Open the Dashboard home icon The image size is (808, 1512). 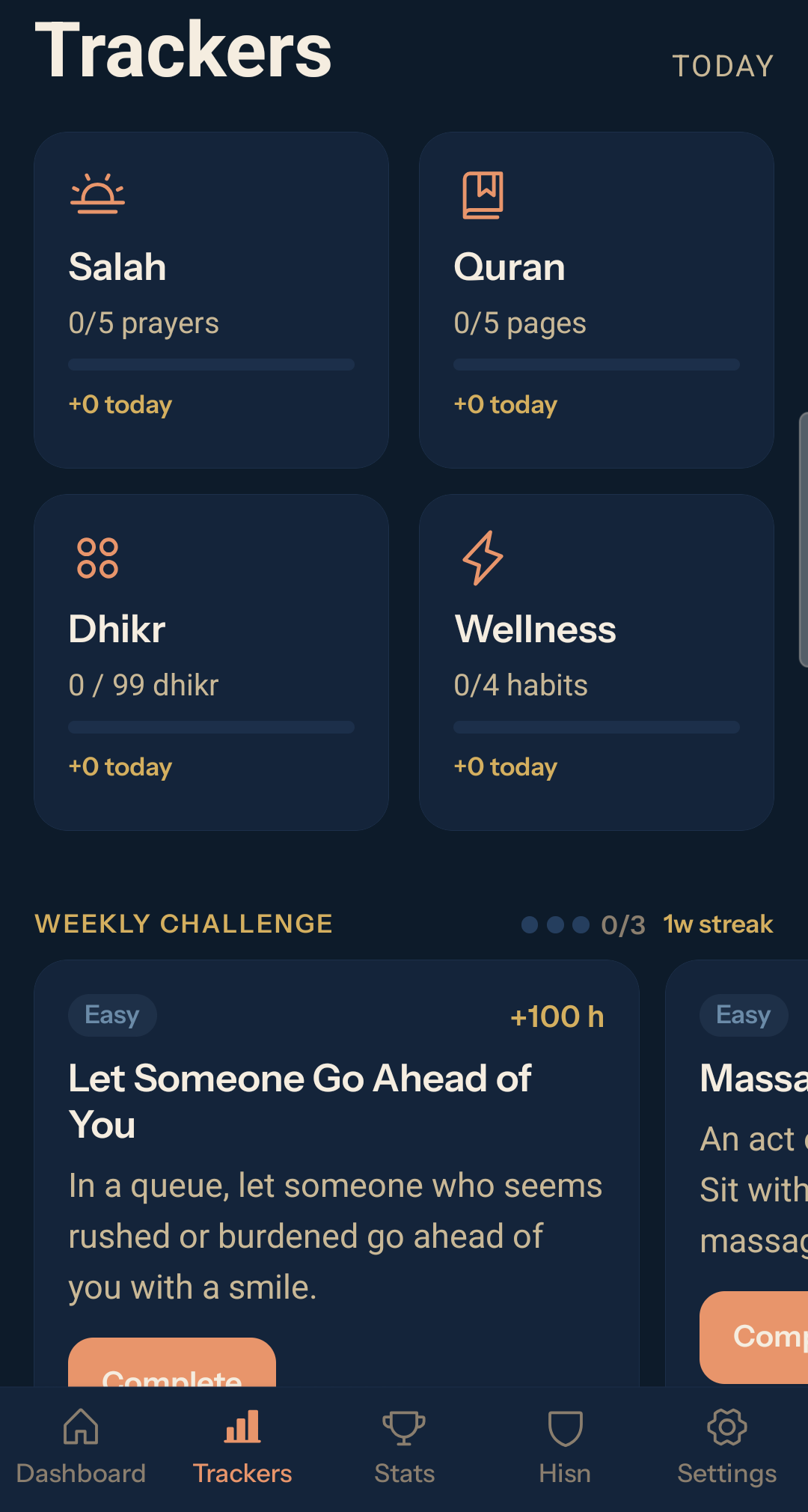tap(81, 1427)
